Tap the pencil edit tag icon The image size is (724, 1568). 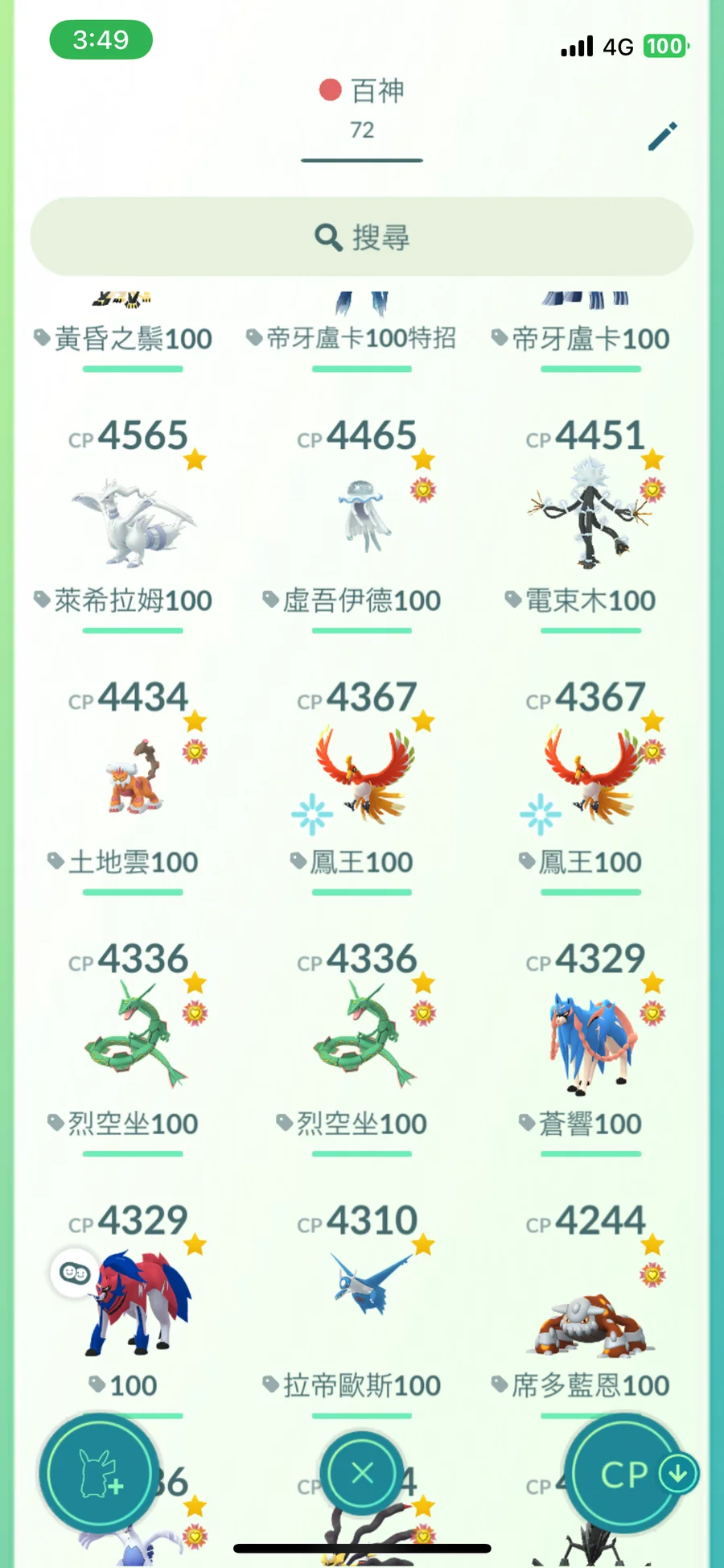[663, 137]
